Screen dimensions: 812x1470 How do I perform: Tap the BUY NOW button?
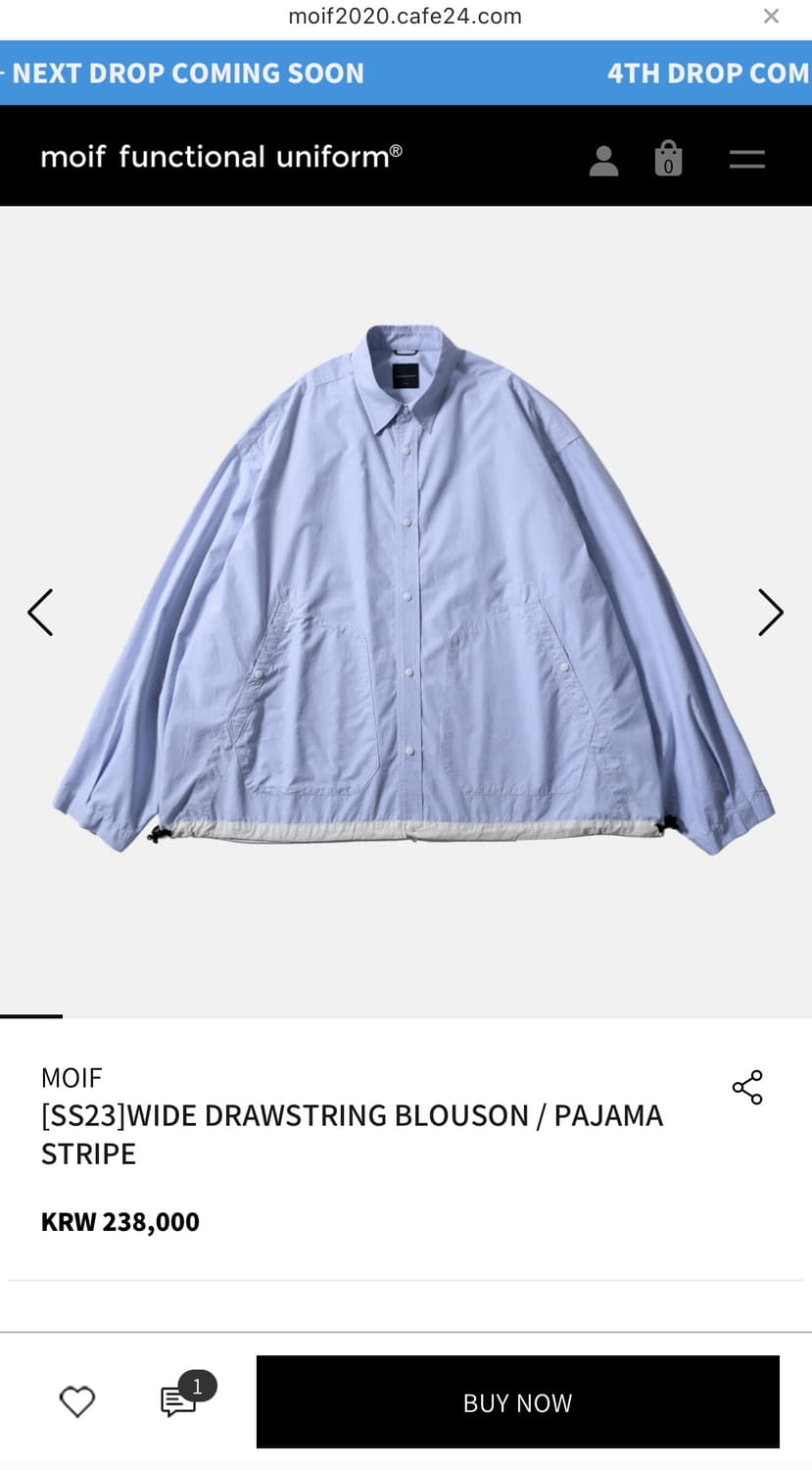coord(517,1402)
